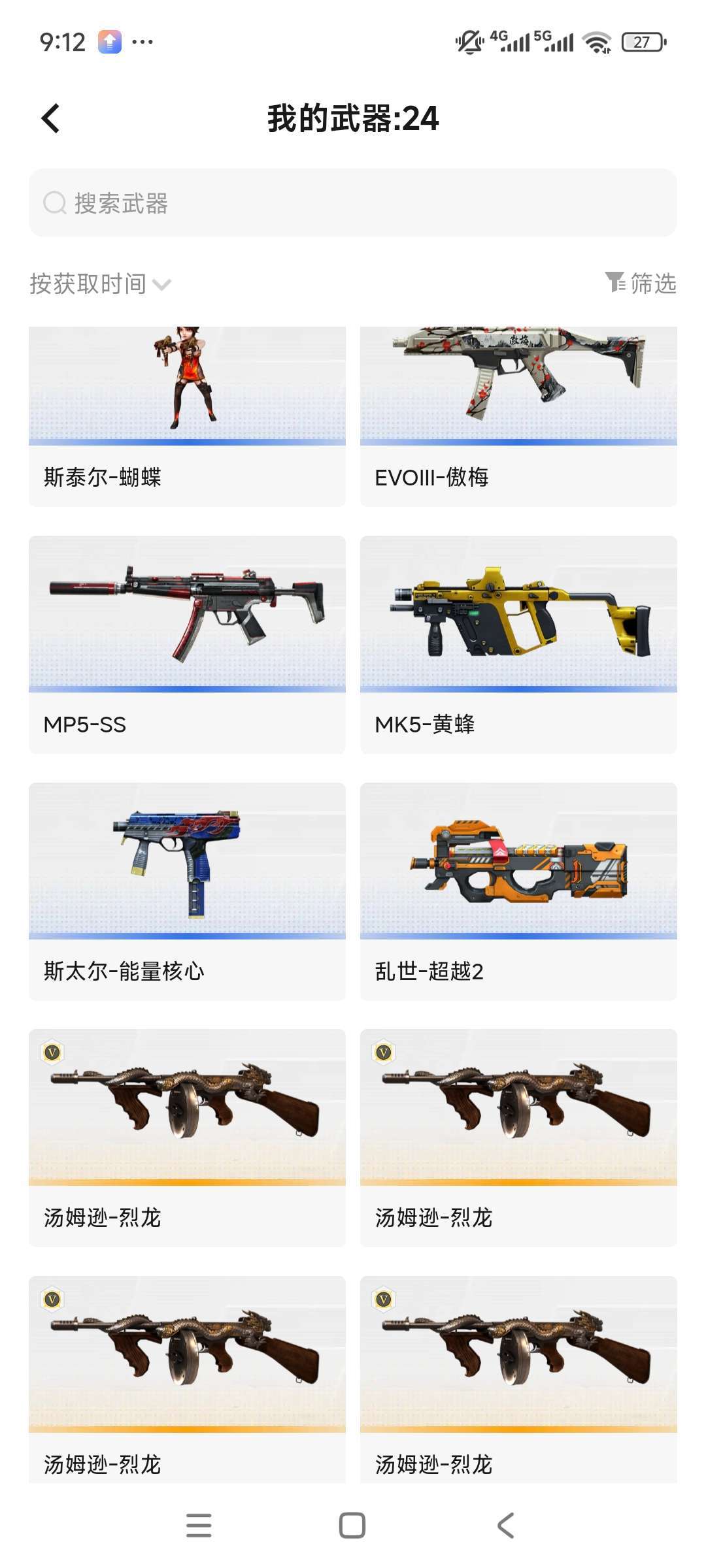View the 乱世-超越2 weapon card

coord(518,890)
